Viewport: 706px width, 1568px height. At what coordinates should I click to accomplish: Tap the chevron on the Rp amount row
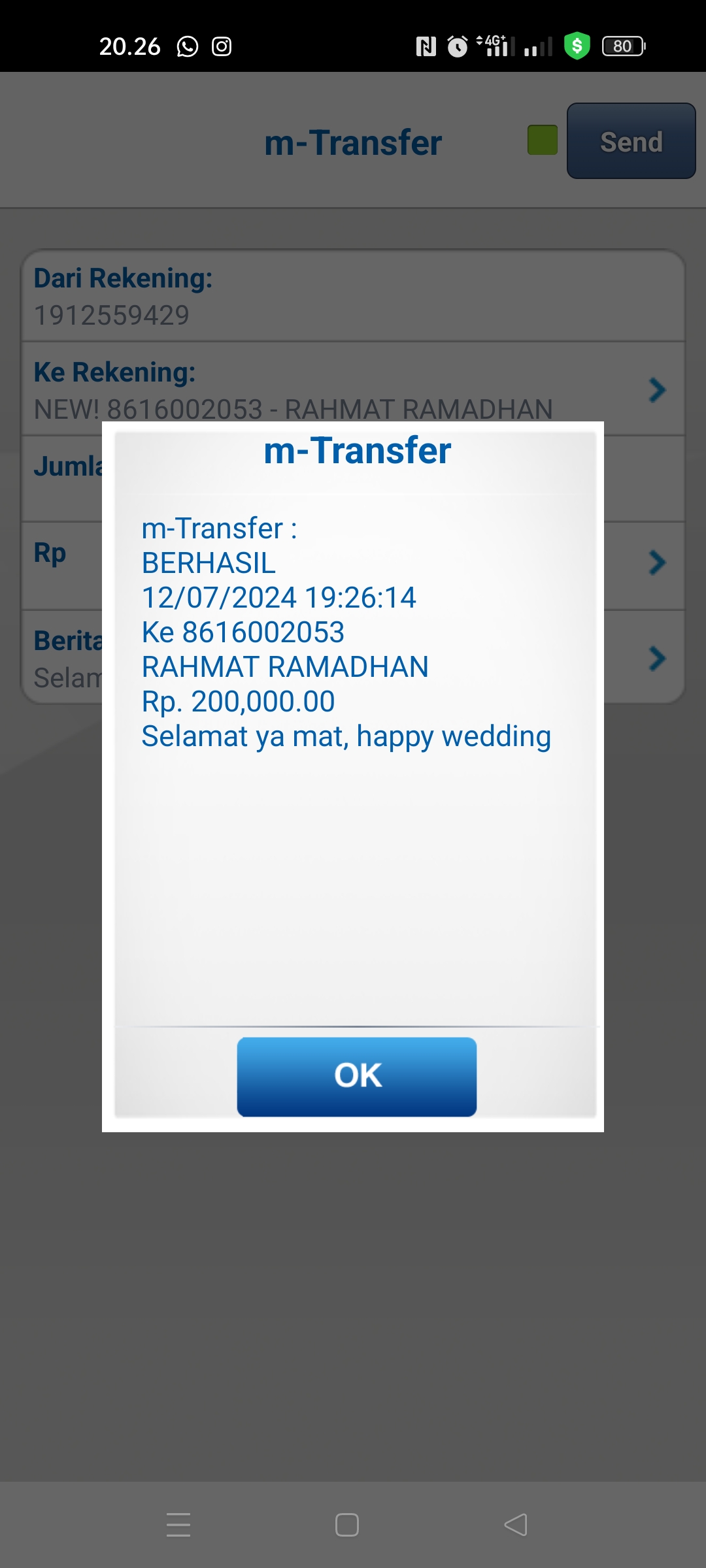point(657,563)
